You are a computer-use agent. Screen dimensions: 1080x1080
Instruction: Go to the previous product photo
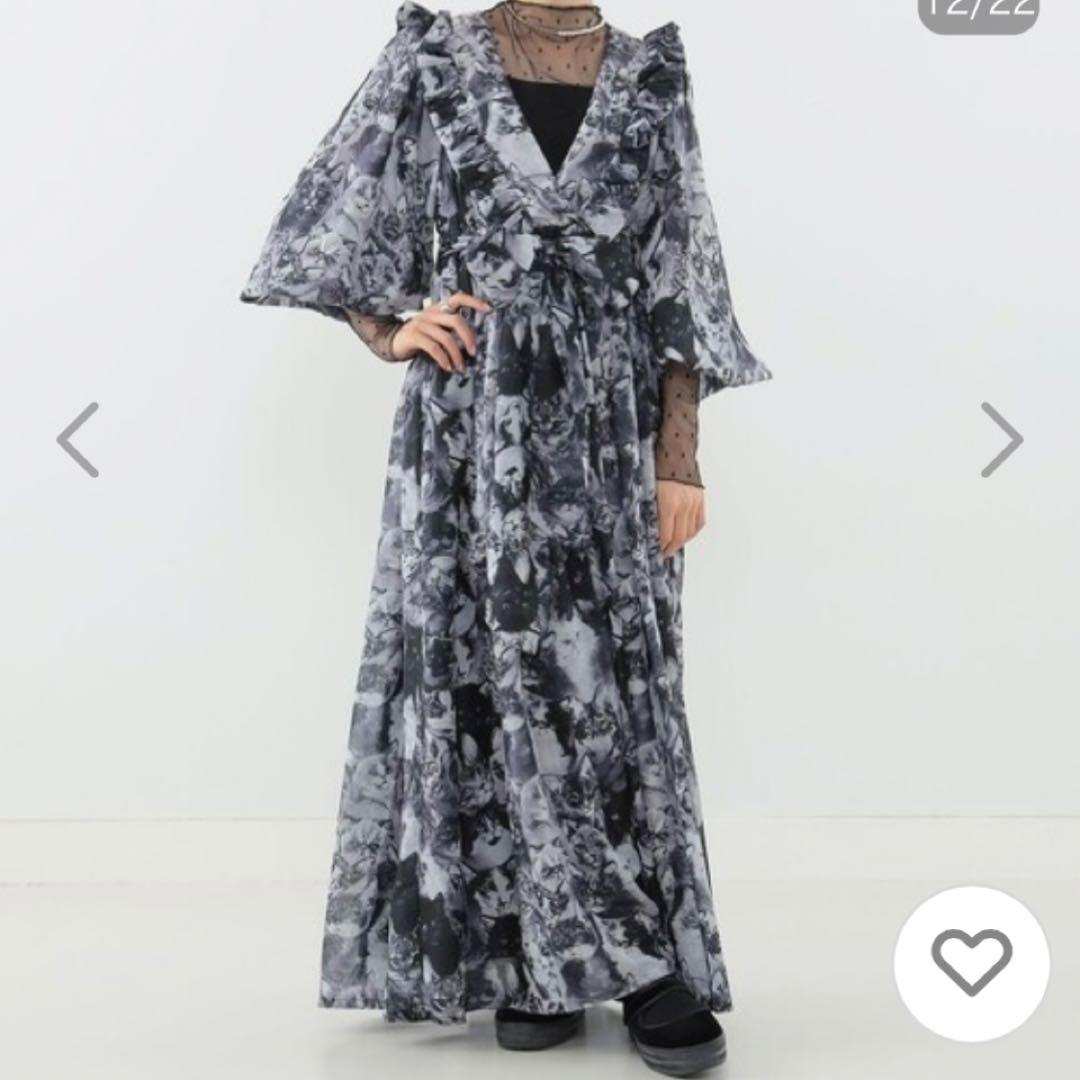pos(78,440)
